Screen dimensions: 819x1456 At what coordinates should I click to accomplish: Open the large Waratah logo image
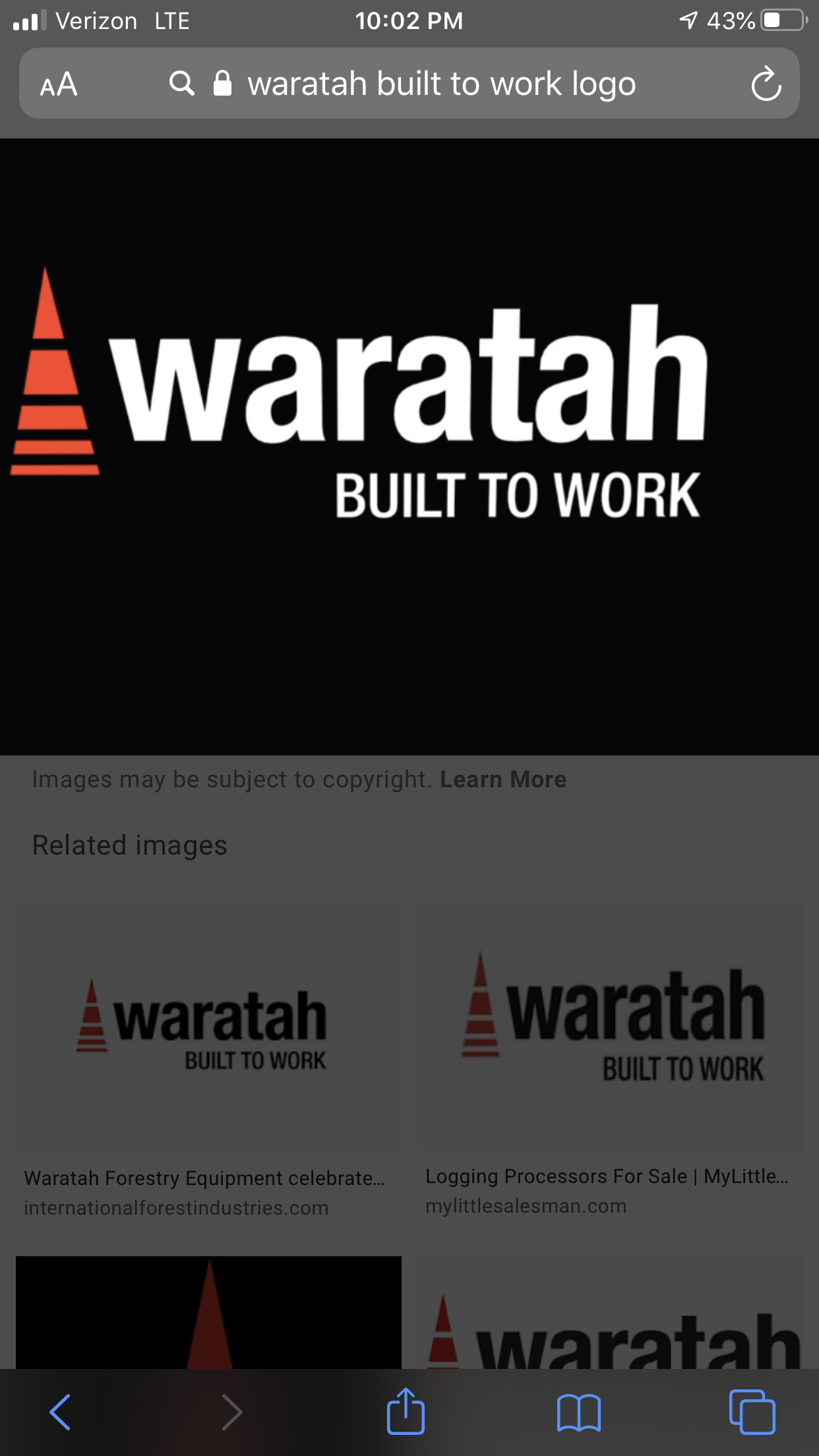tap(409, 446)
